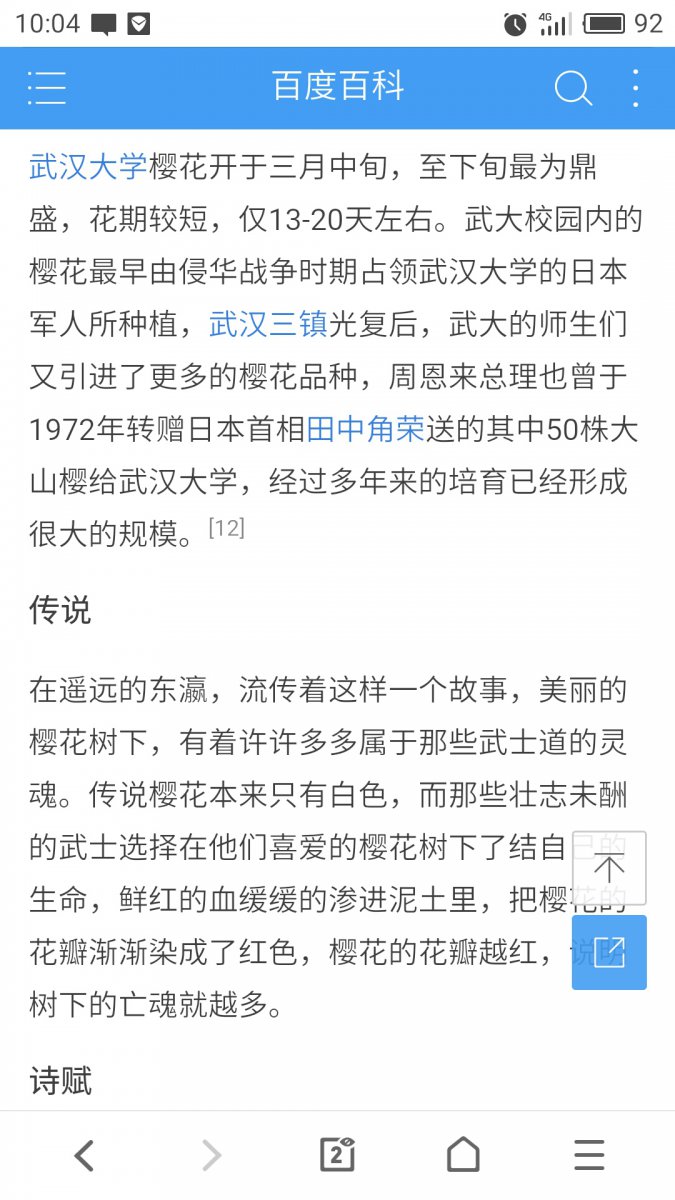Viewport: 675px width, 1200px height.
Task: Open the Baidu Baike hamburger menu
Action: pos(47,88)
